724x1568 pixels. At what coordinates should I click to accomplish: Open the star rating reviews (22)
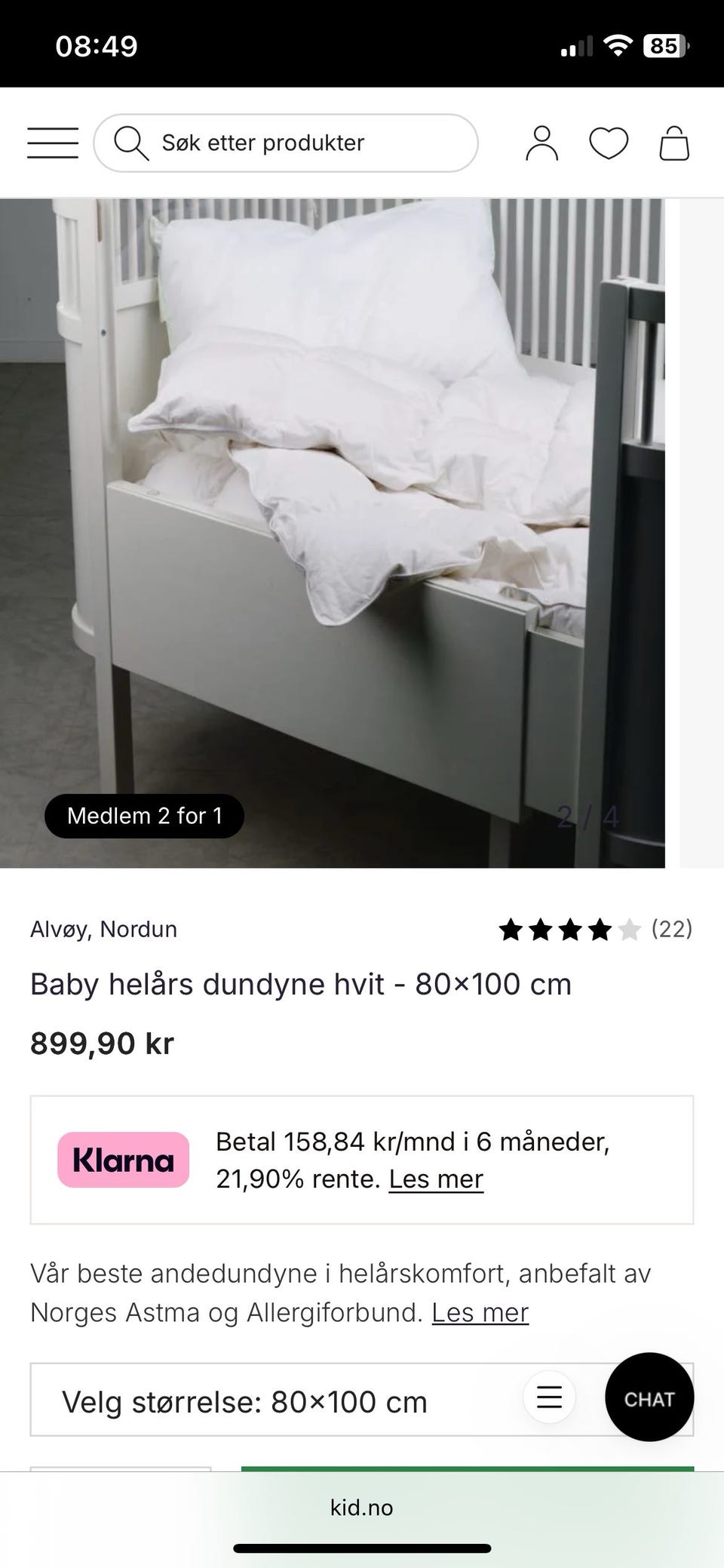coord(596,929)
